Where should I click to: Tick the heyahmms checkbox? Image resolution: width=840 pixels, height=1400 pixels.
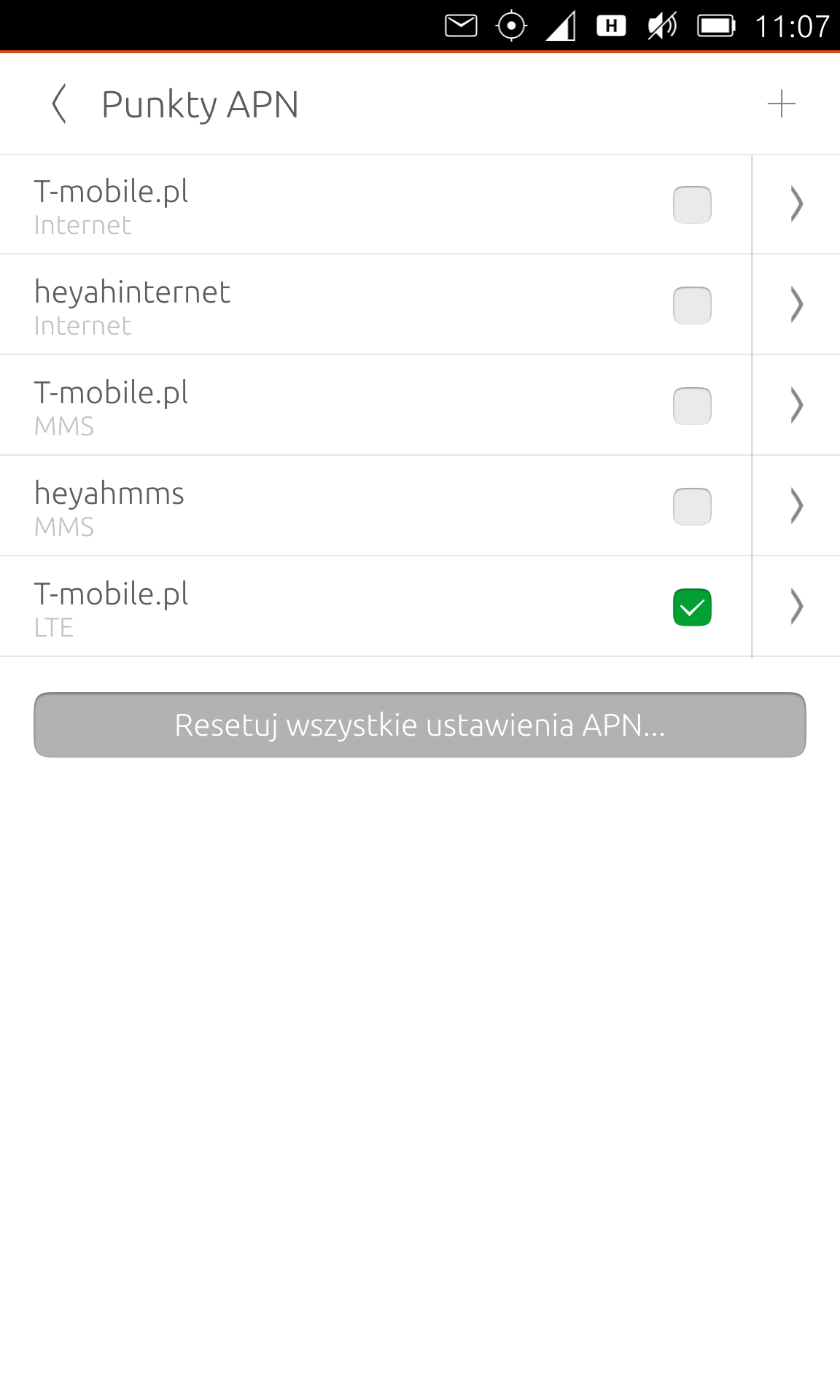[692, 507]
